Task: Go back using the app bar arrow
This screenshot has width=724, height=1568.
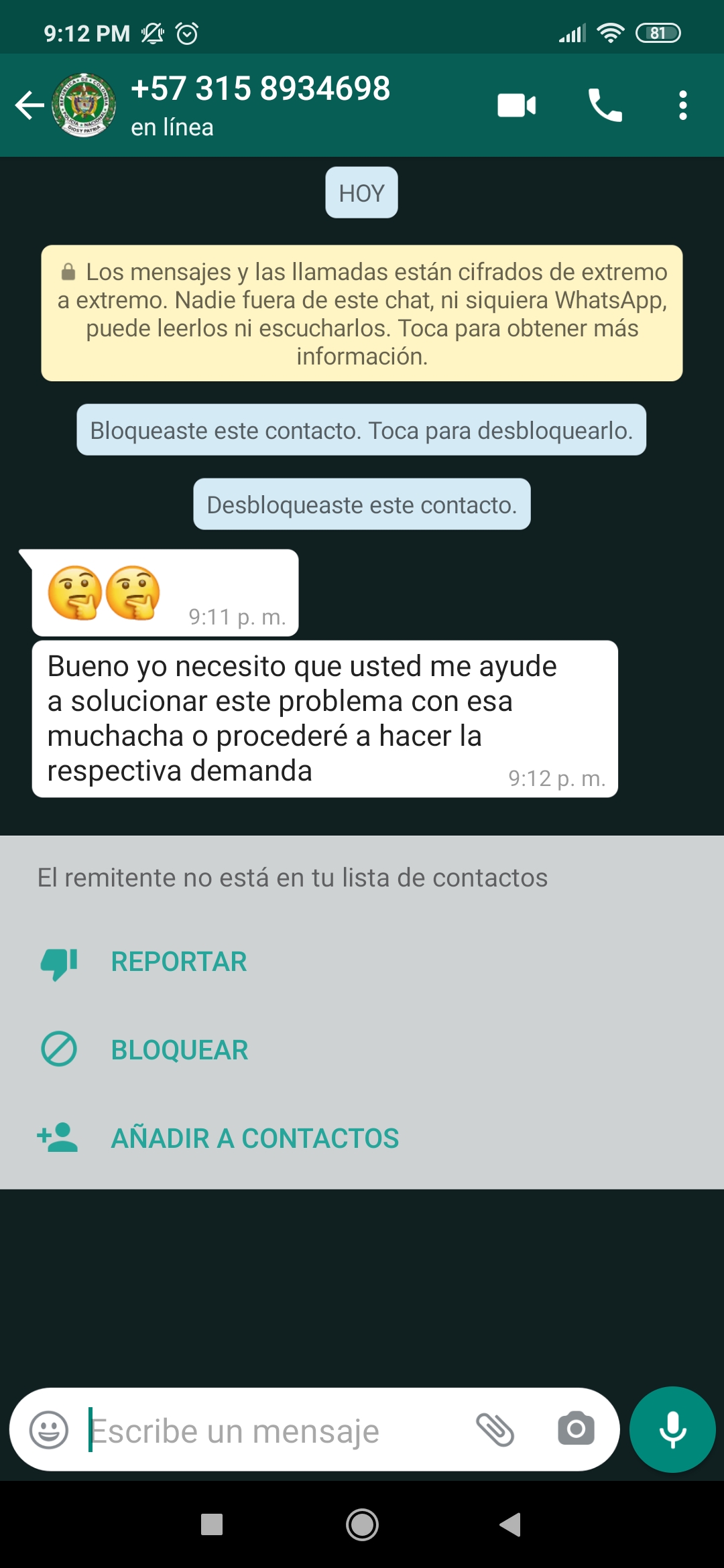Action: [29, 105]
